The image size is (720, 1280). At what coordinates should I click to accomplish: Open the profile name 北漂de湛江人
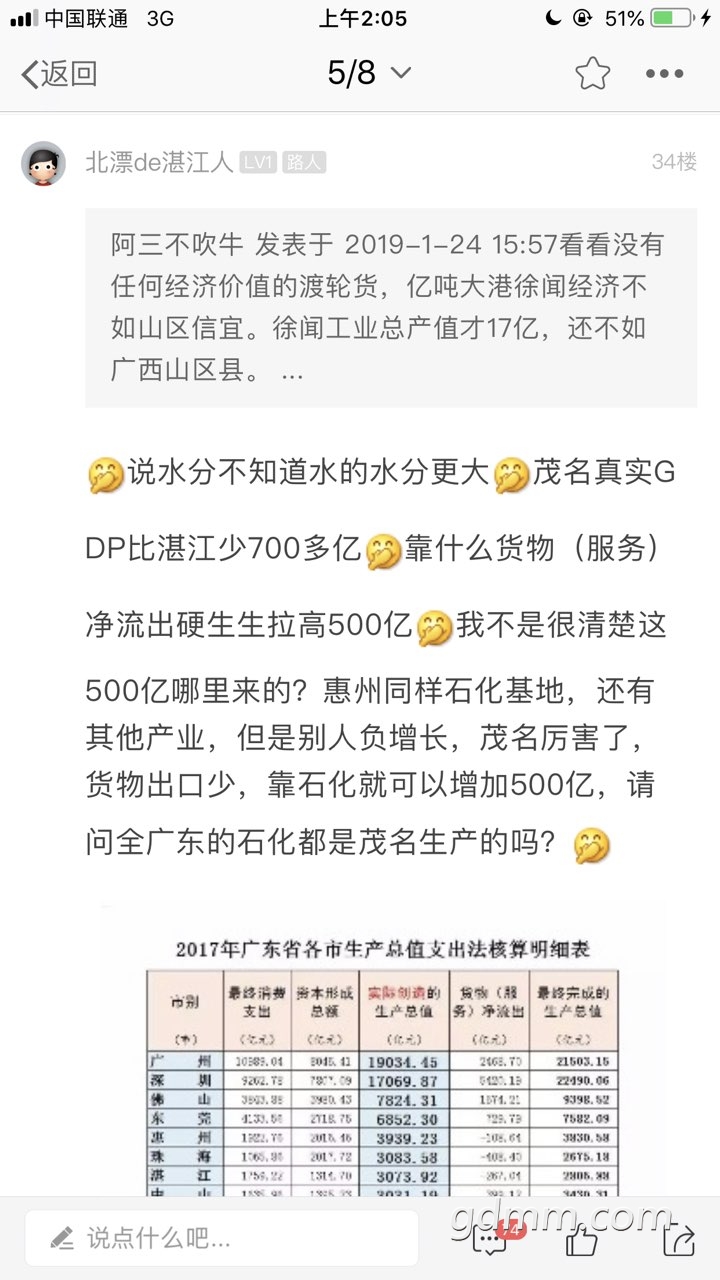(159, 162)
